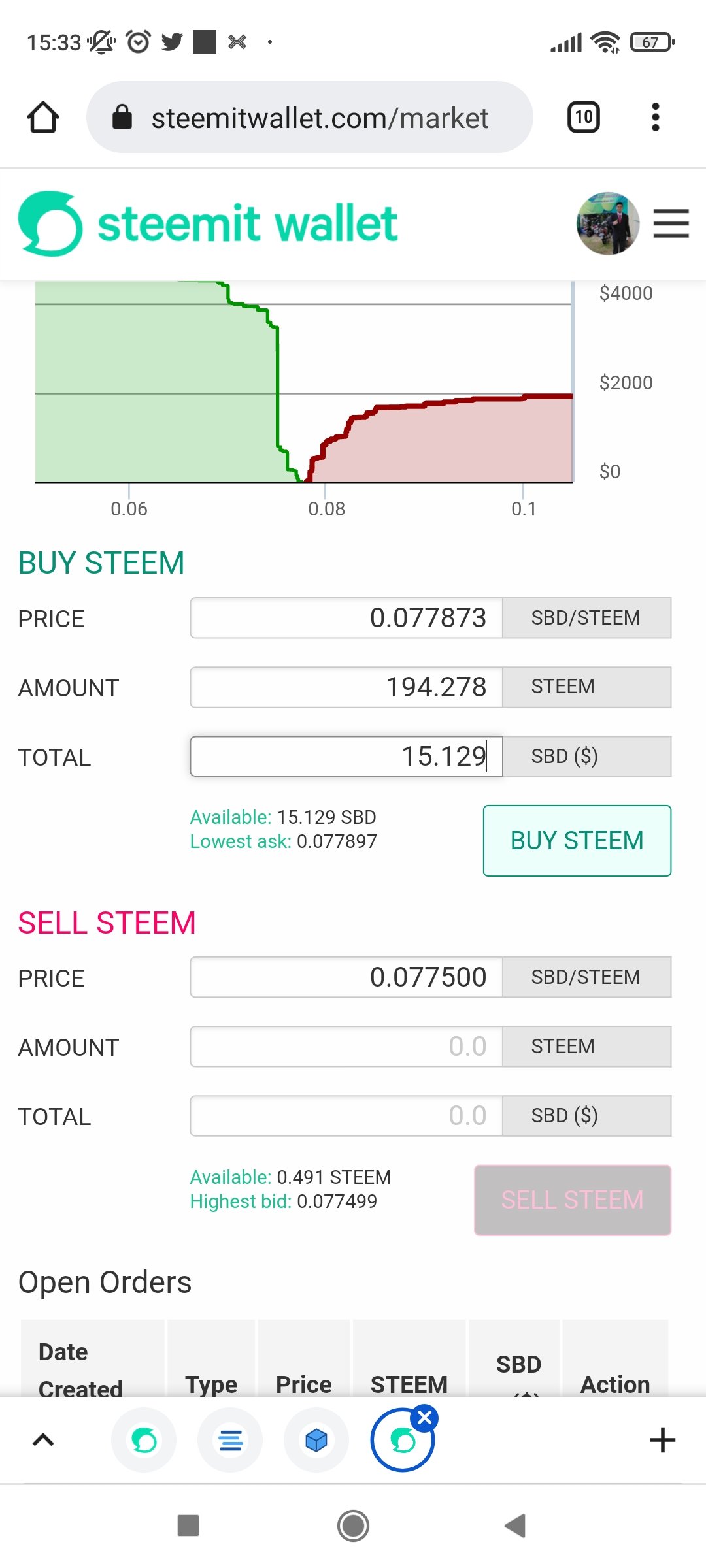Viewport: 706px width, 1568px height.
Task: Use the Highest bid 0.077499 price
Action: (283, 1201)
